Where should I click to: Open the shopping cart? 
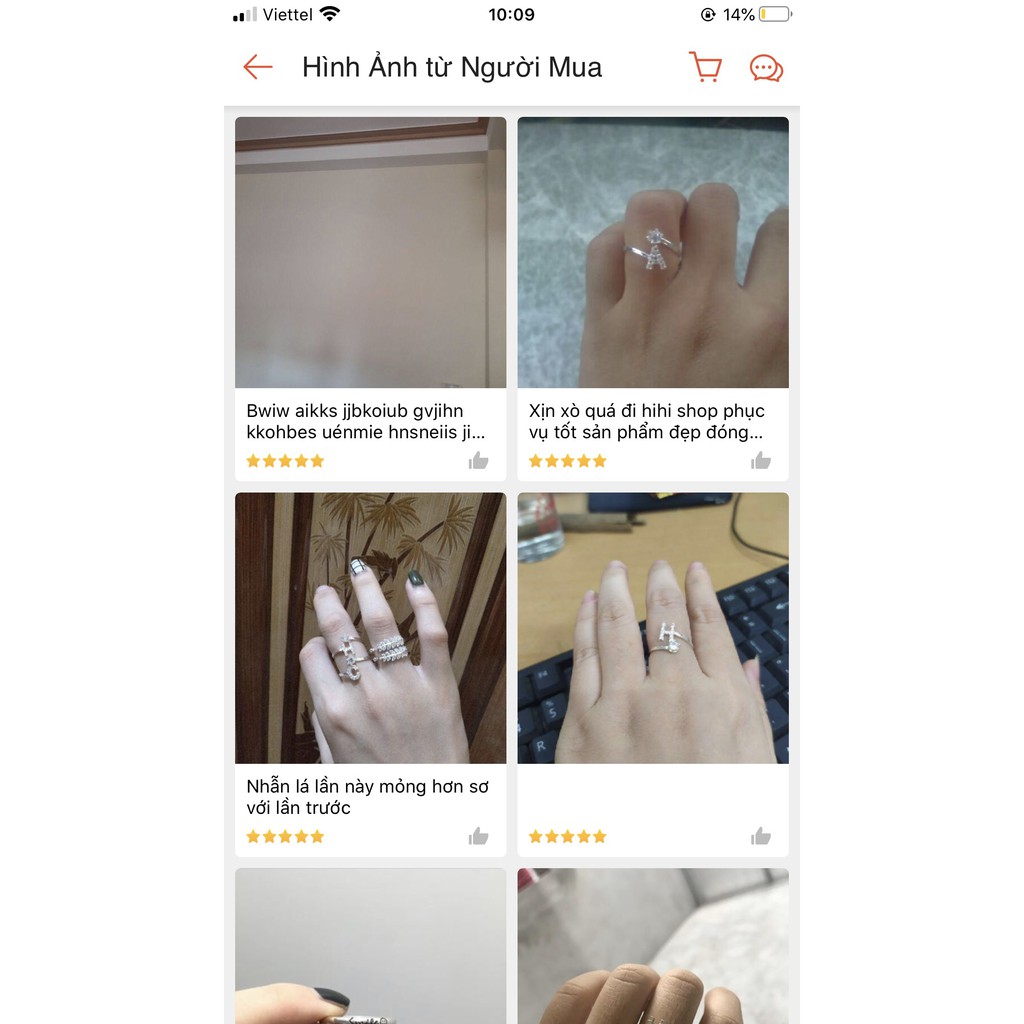(x=705, y=67)
